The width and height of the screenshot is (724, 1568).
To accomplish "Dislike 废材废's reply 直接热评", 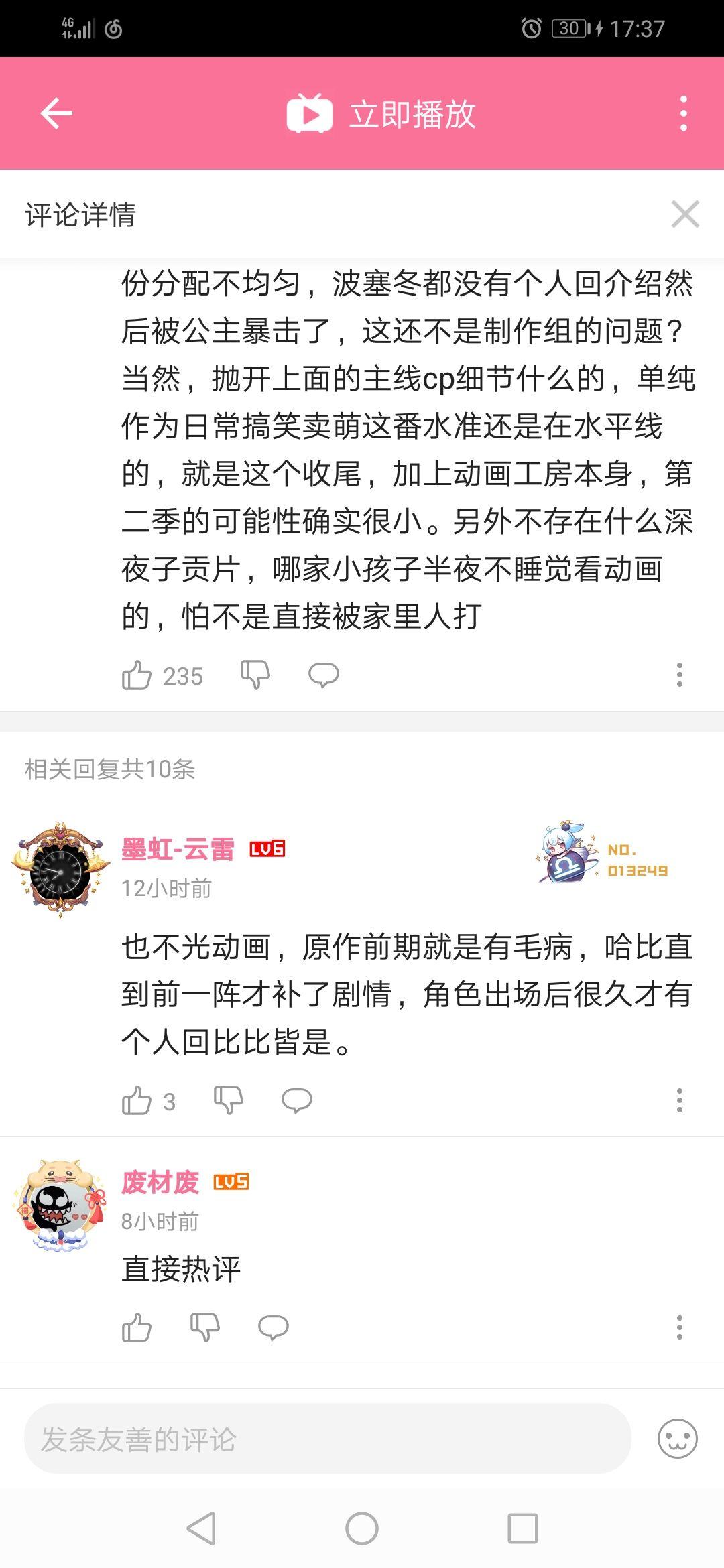I will coord(205,1327).
